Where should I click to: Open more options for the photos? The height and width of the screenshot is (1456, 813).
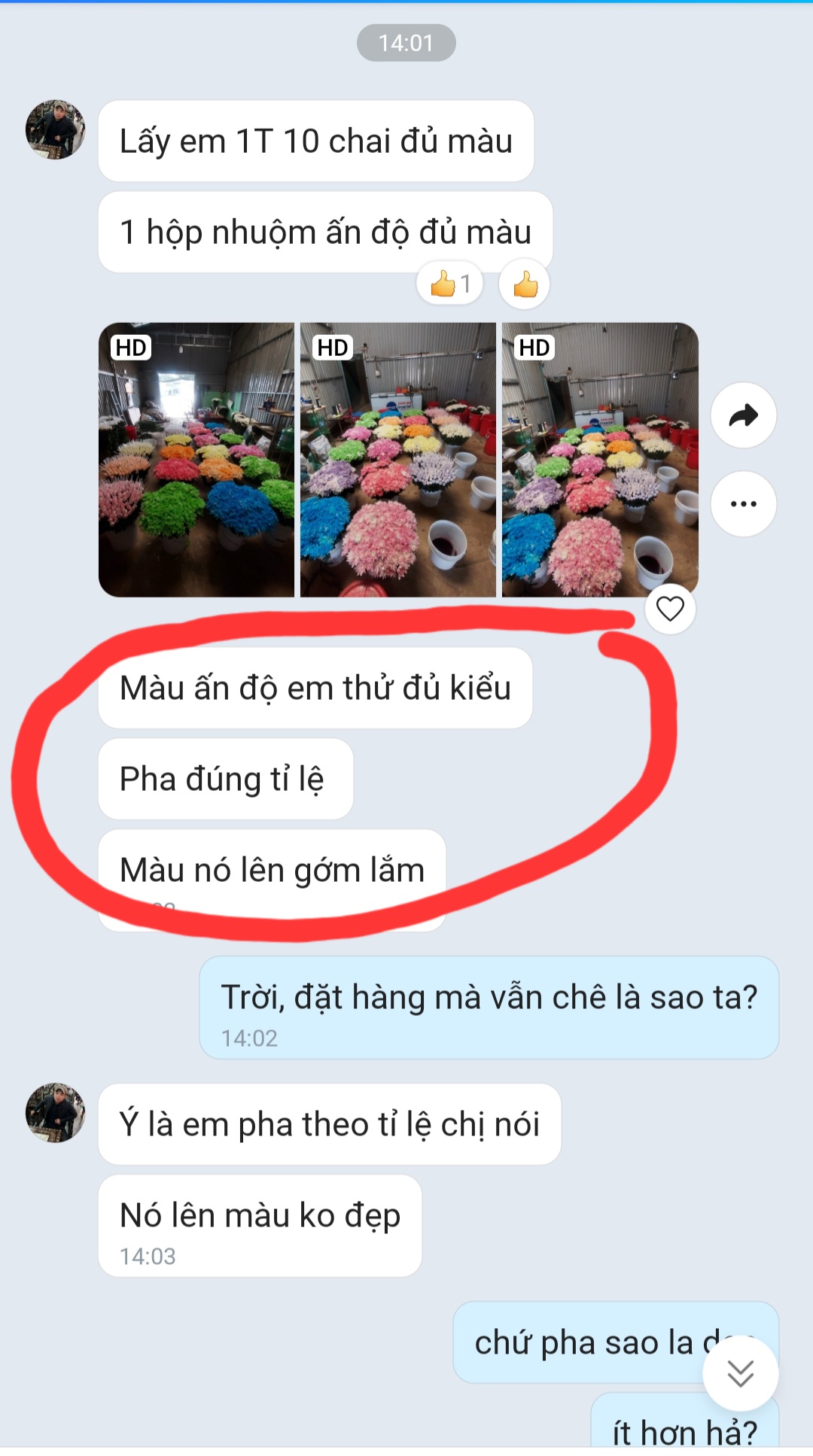coord(743,503)
